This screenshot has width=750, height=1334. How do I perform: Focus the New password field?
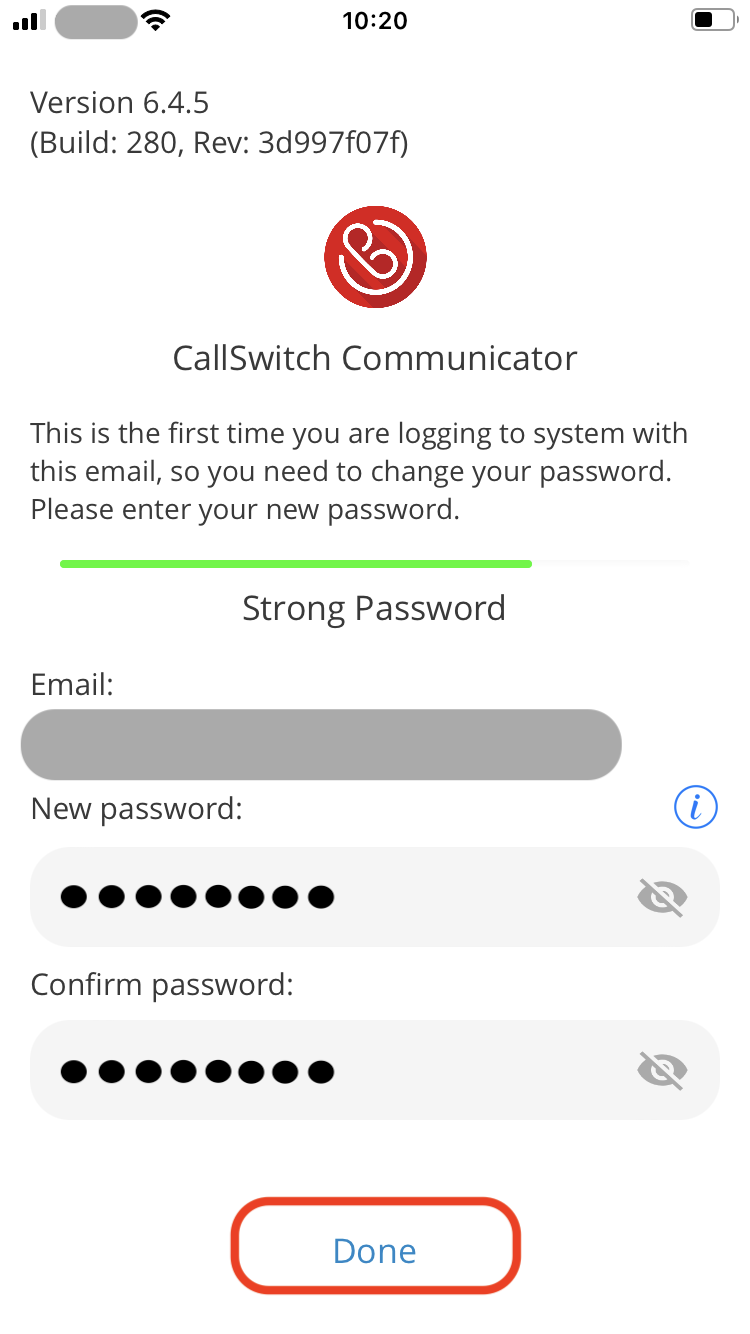click(x=375, y=897)
